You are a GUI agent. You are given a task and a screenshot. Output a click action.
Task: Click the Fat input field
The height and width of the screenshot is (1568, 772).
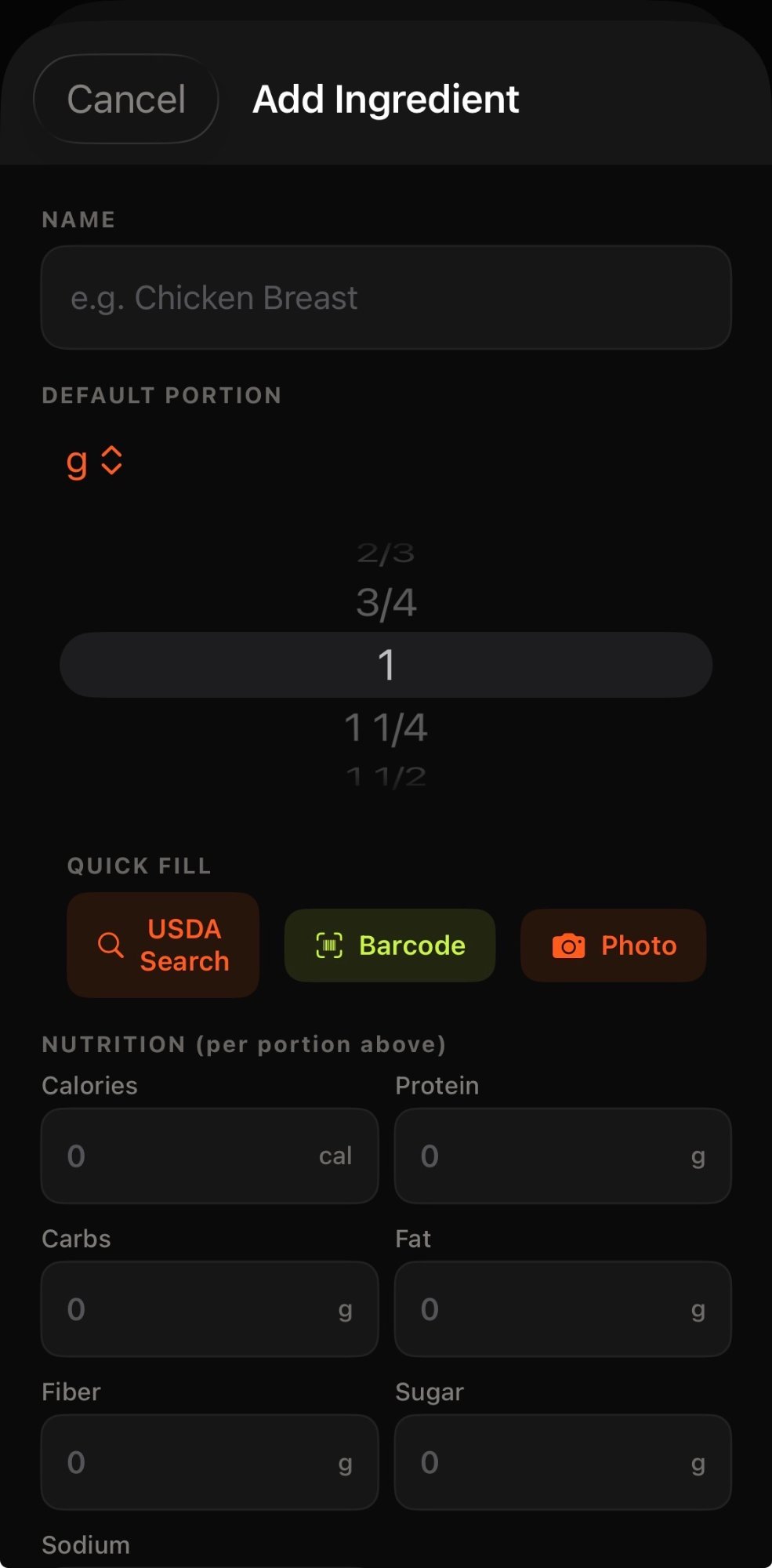pos(562,1308)
